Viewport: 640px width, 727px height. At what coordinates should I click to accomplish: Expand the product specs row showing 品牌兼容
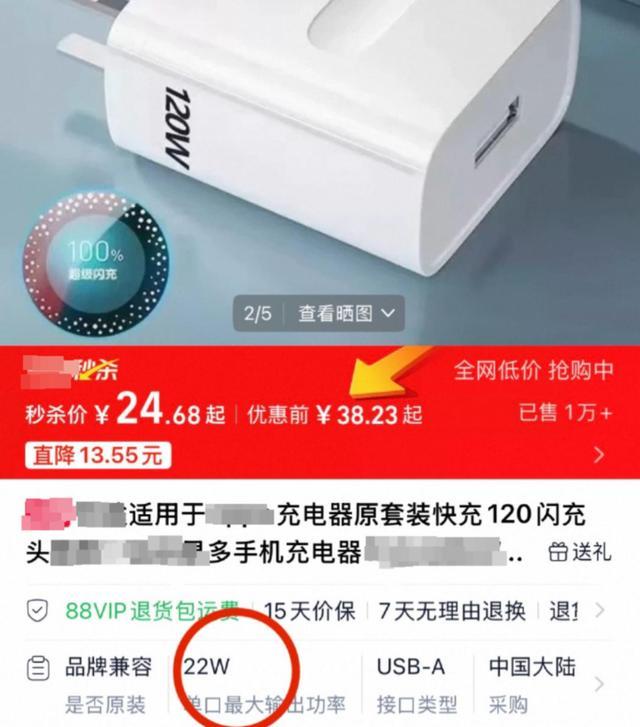[x=599, y=684]
